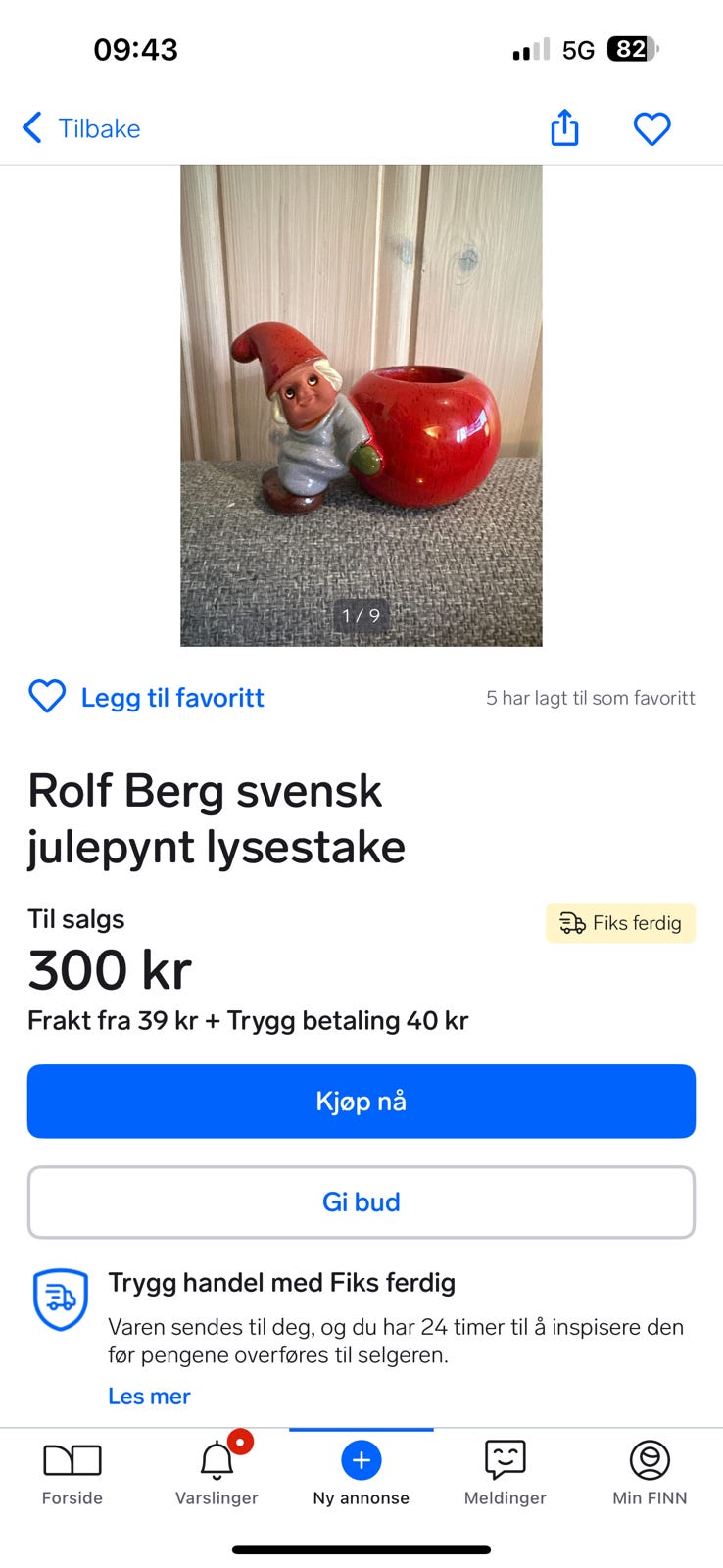Share this listing

pos(564,127)
